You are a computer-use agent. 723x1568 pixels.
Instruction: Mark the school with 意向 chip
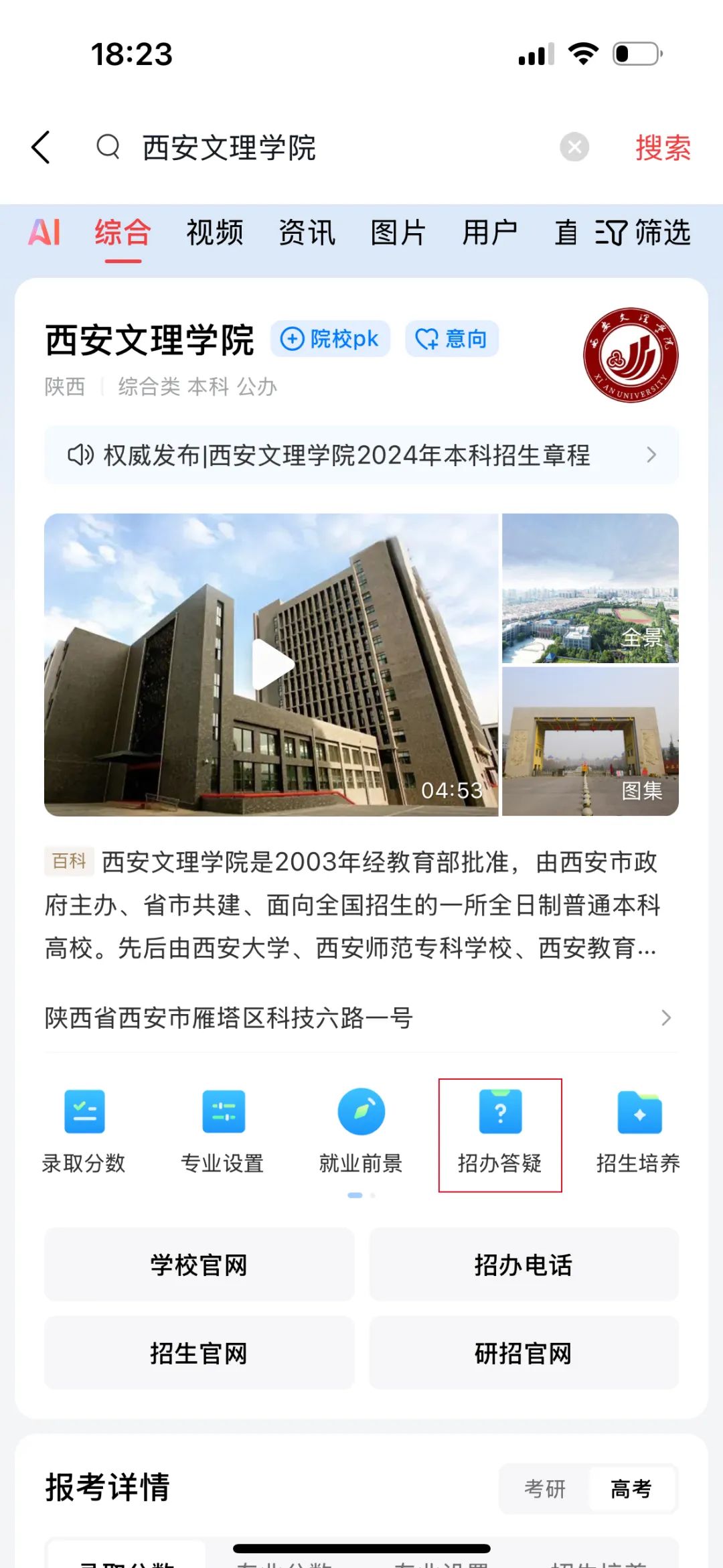coord(452,339)
